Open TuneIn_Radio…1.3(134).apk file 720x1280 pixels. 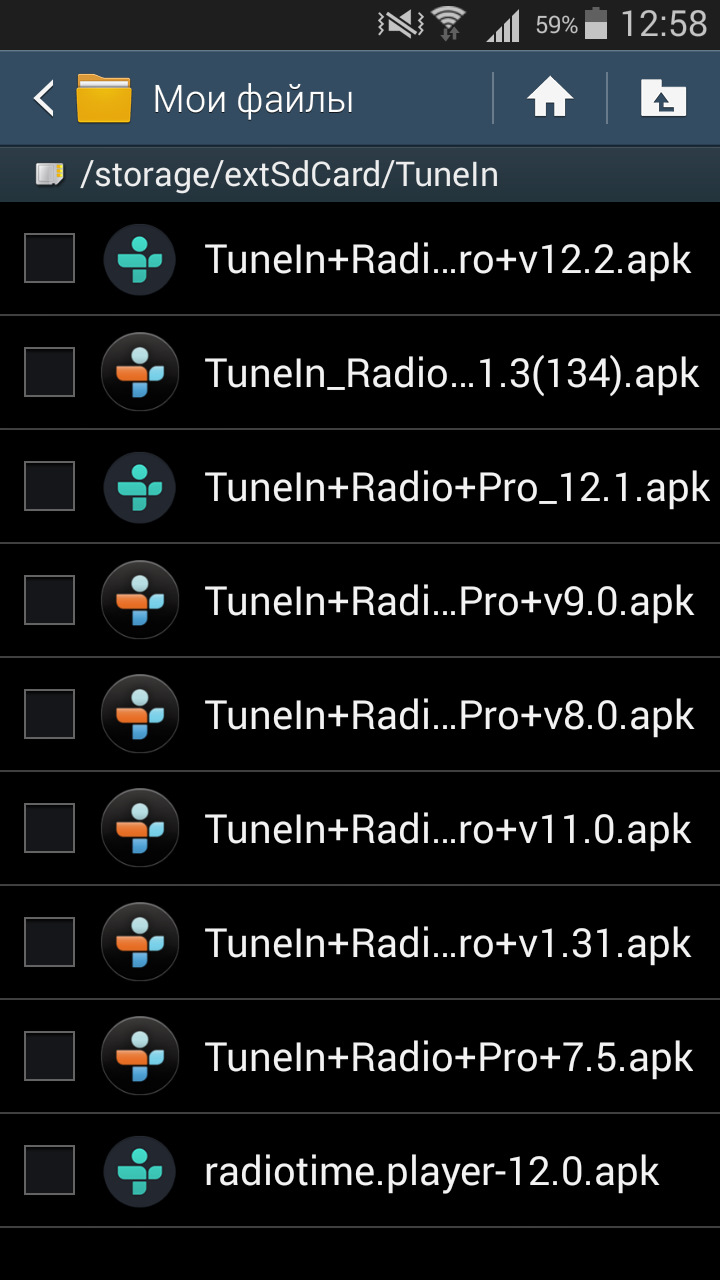tap(360, 373)
